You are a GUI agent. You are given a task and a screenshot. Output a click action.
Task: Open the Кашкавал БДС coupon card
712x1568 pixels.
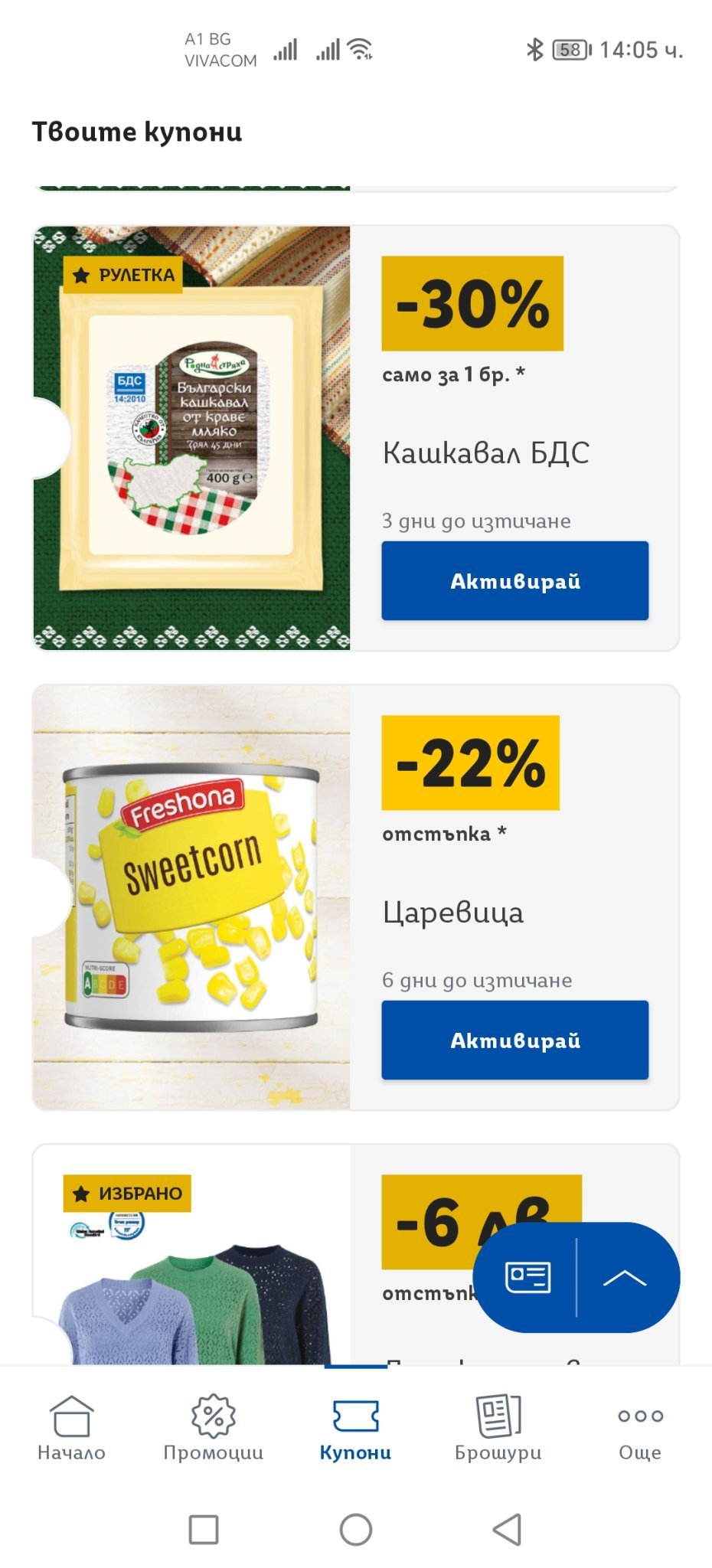[355, 438]
